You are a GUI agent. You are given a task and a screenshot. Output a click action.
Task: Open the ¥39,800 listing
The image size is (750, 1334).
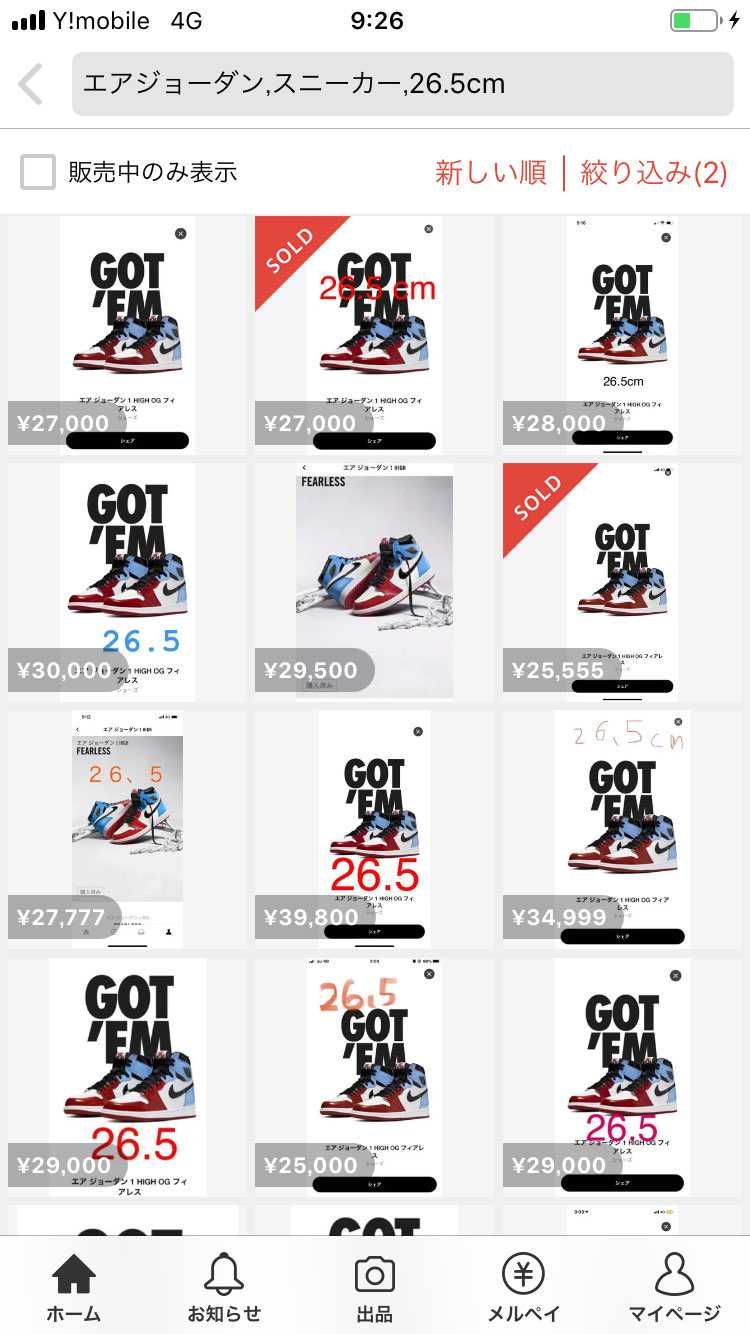(374, 828)
